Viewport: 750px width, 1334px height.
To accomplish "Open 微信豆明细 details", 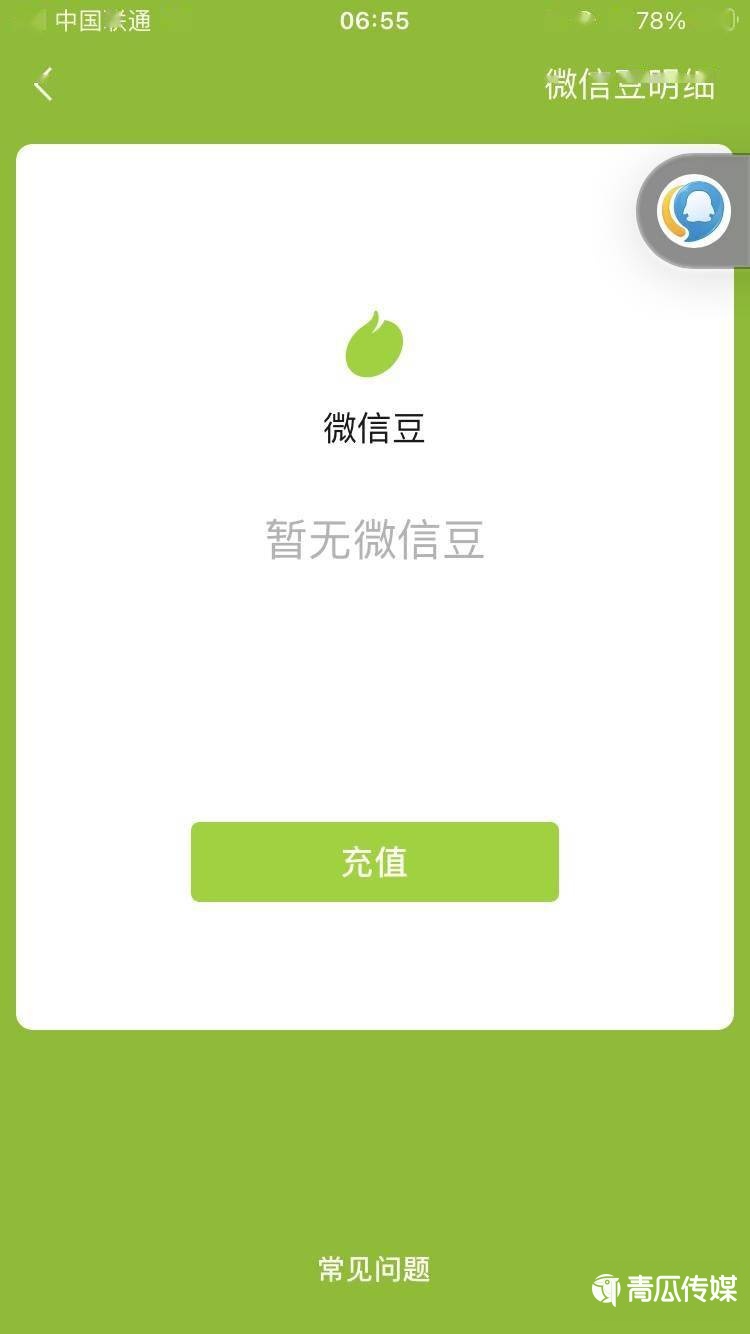I will coord(629,86).
